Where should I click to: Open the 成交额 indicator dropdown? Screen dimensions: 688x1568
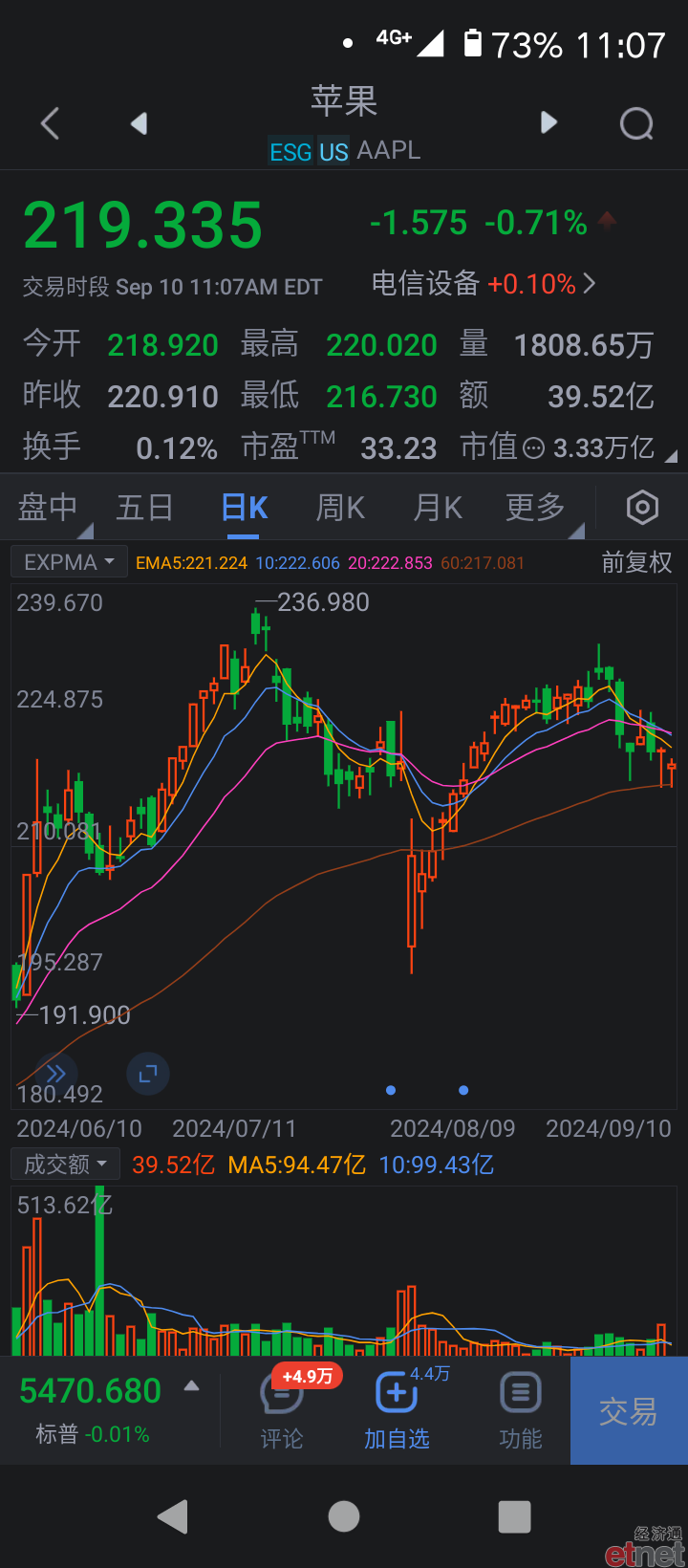[65, 1164]
